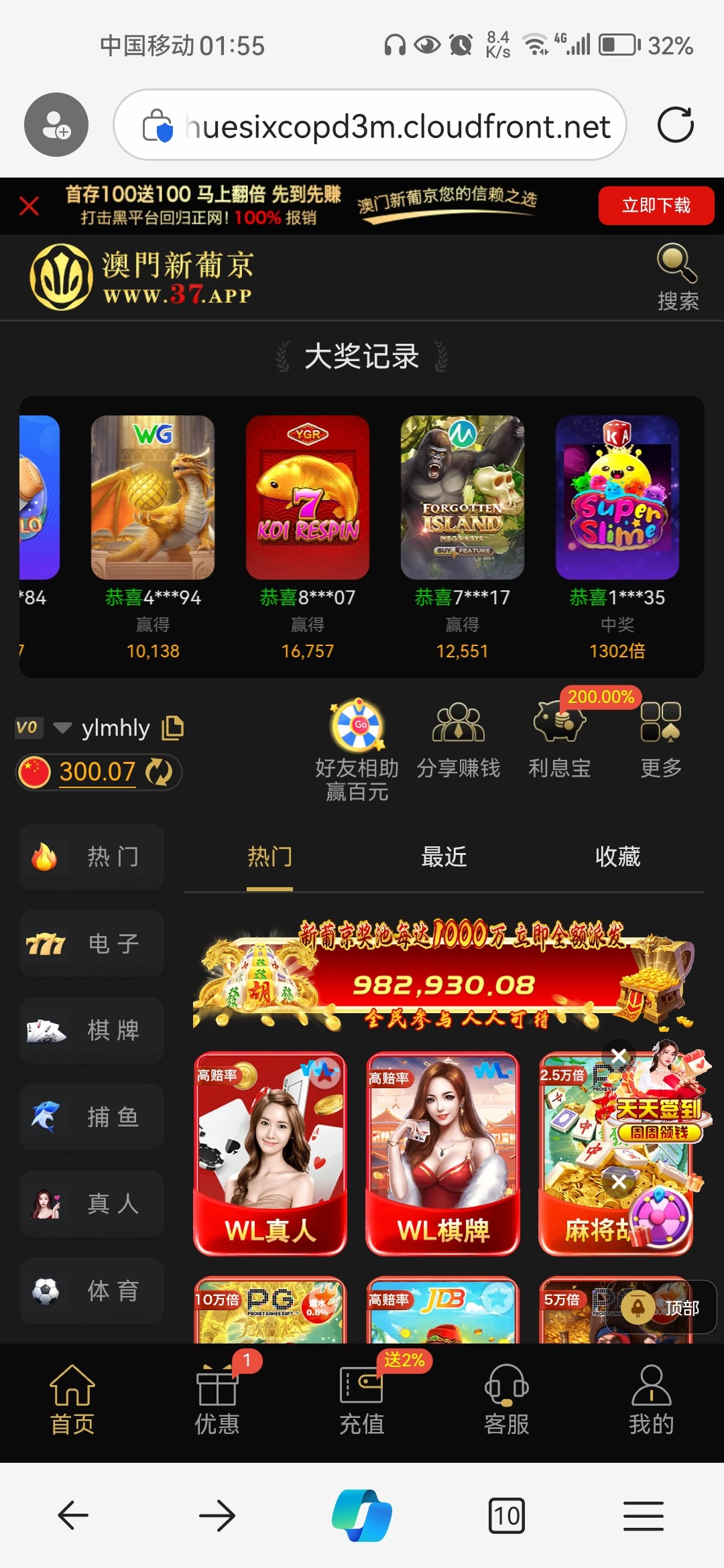Viewport: 724px width, 1568px height.
Task: Reload the page in the browser
Action: [675, 125]
